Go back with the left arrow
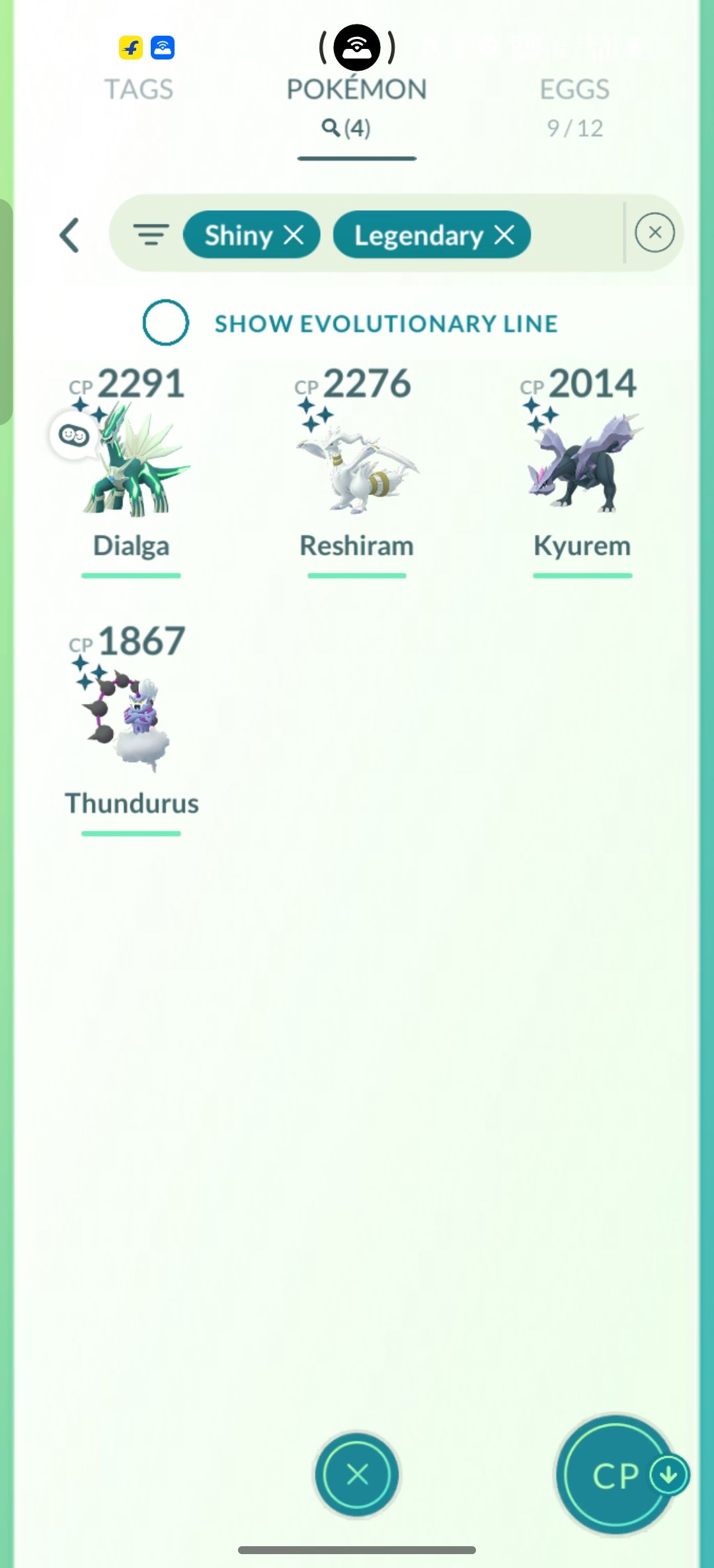Screen dimensions: 714x1568 coord(69,235)
